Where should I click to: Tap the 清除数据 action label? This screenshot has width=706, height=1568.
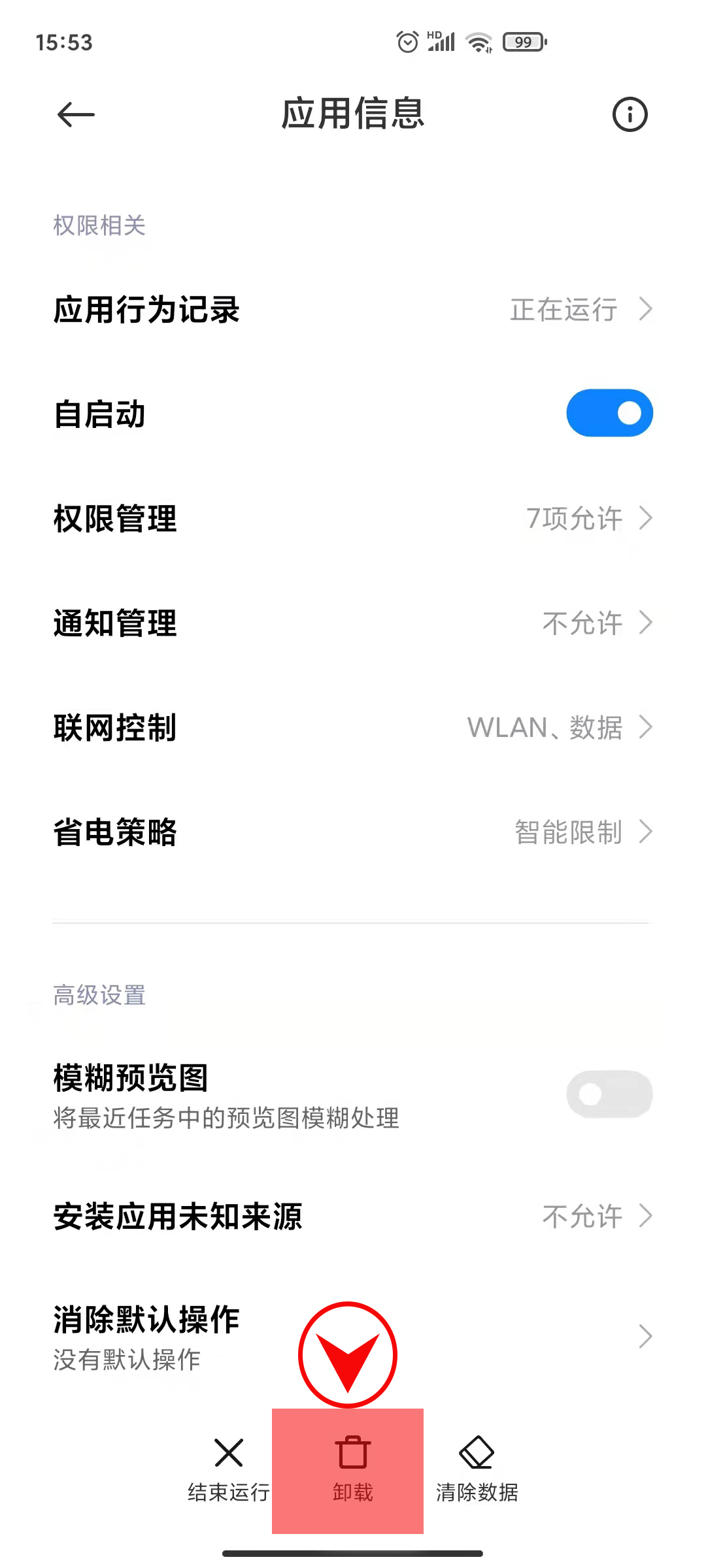pyautogui.click(x=477, y=1492)
